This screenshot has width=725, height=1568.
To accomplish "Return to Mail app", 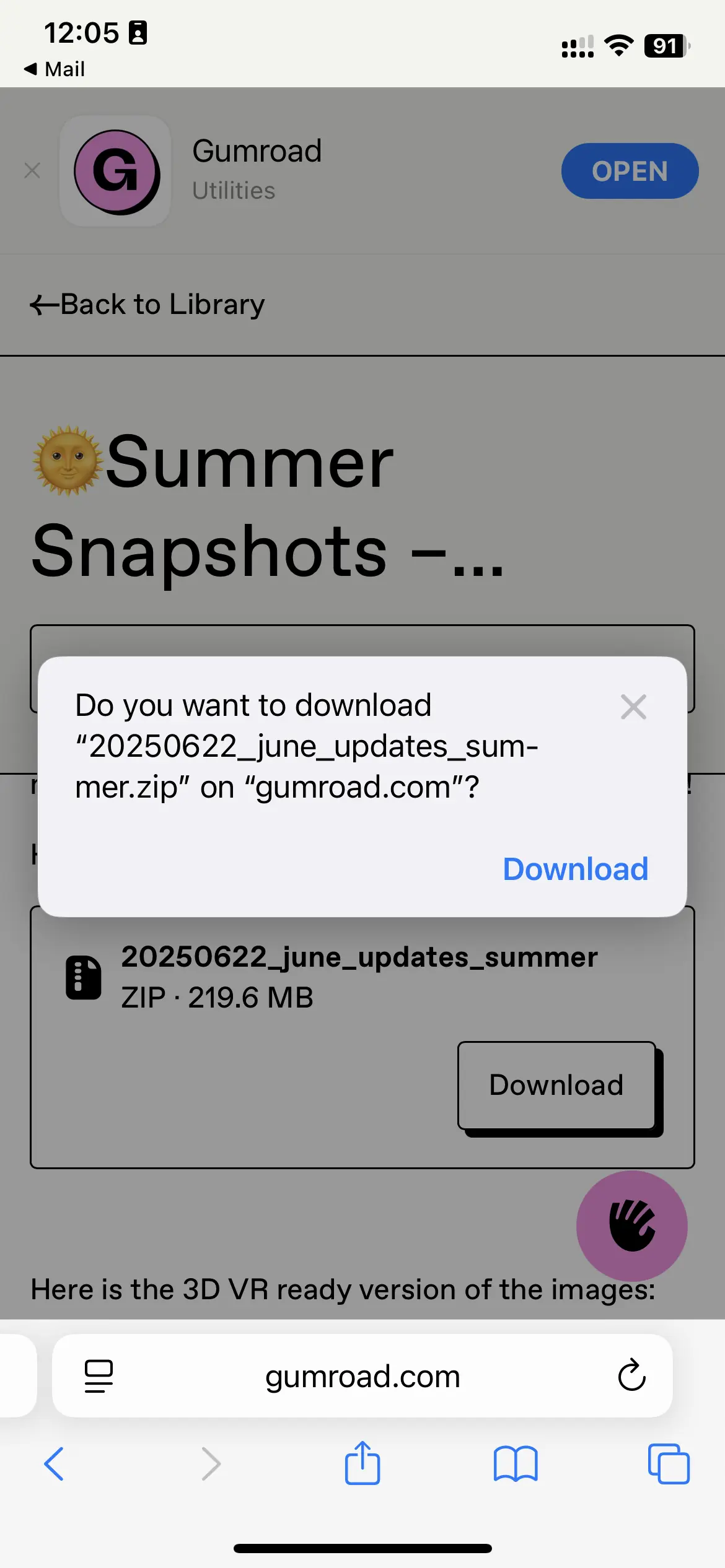I will 55,69.
